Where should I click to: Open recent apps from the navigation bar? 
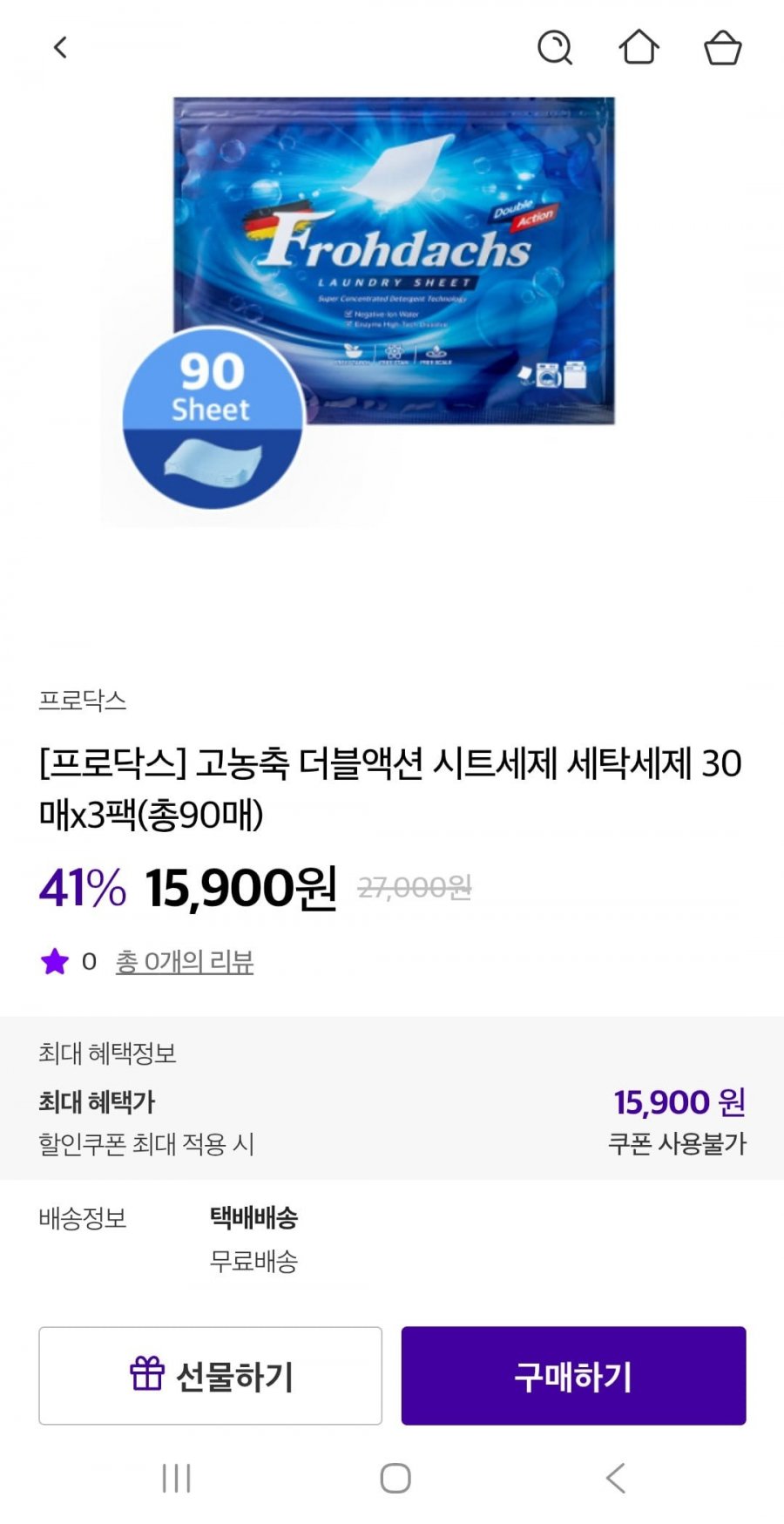(176, 1478)
